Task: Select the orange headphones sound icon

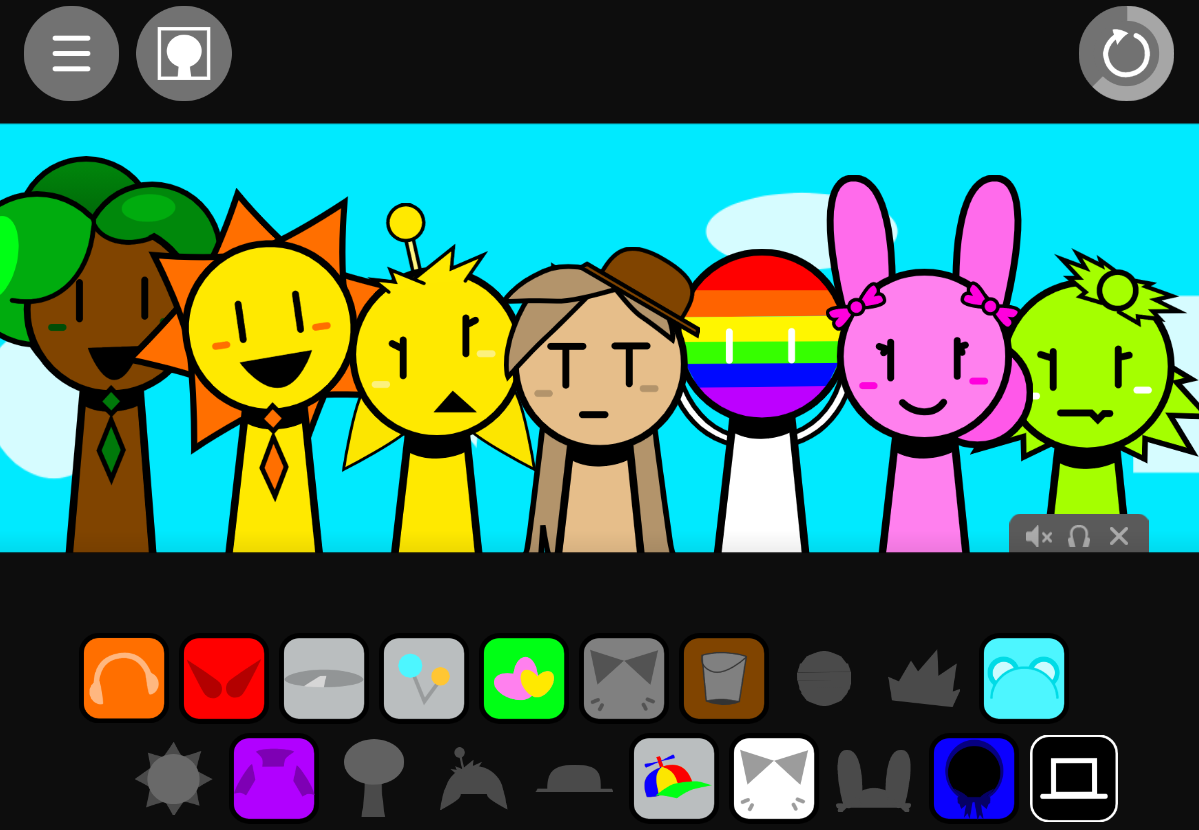Action: click(x=124, y=678)
